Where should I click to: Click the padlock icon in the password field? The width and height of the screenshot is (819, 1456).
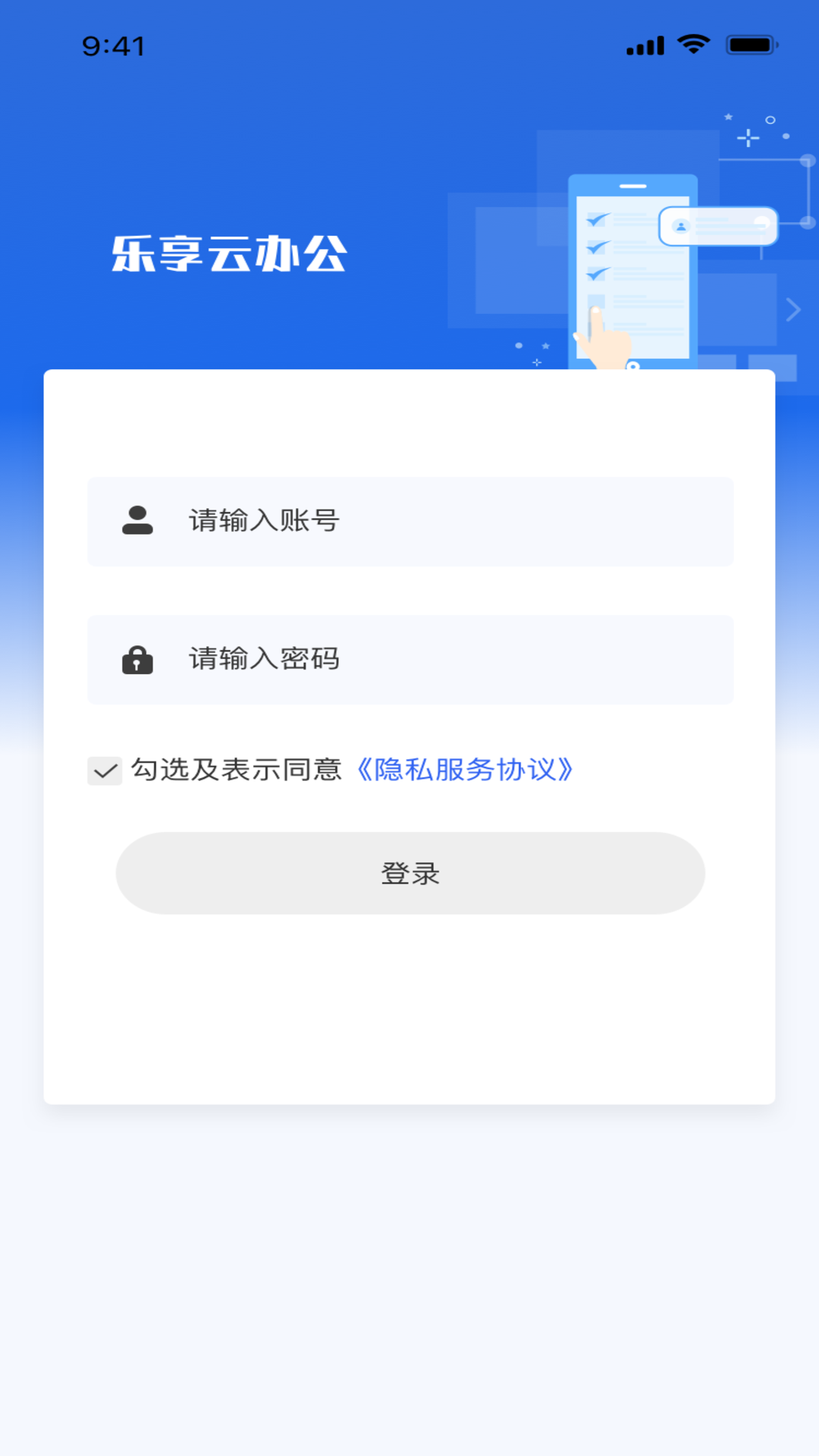(136, 660)
